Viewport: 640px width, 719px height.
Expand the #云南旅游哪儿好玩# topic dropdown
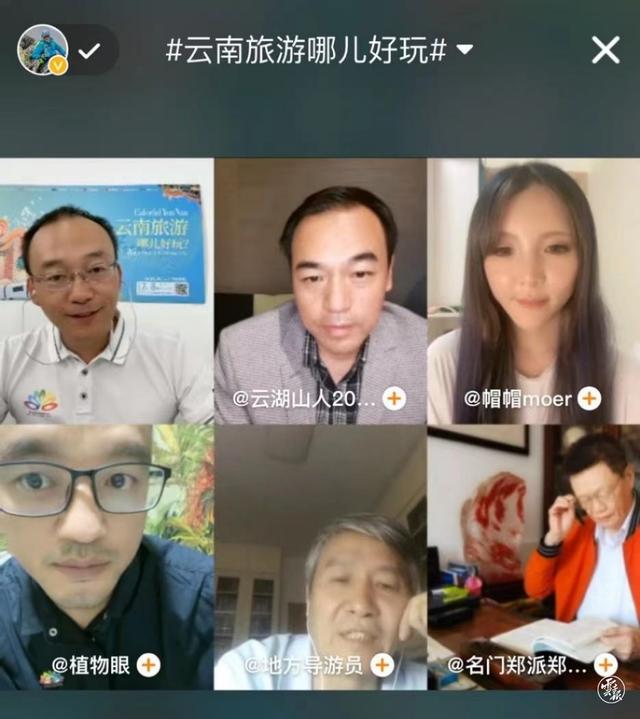click(x=465, y=51)
